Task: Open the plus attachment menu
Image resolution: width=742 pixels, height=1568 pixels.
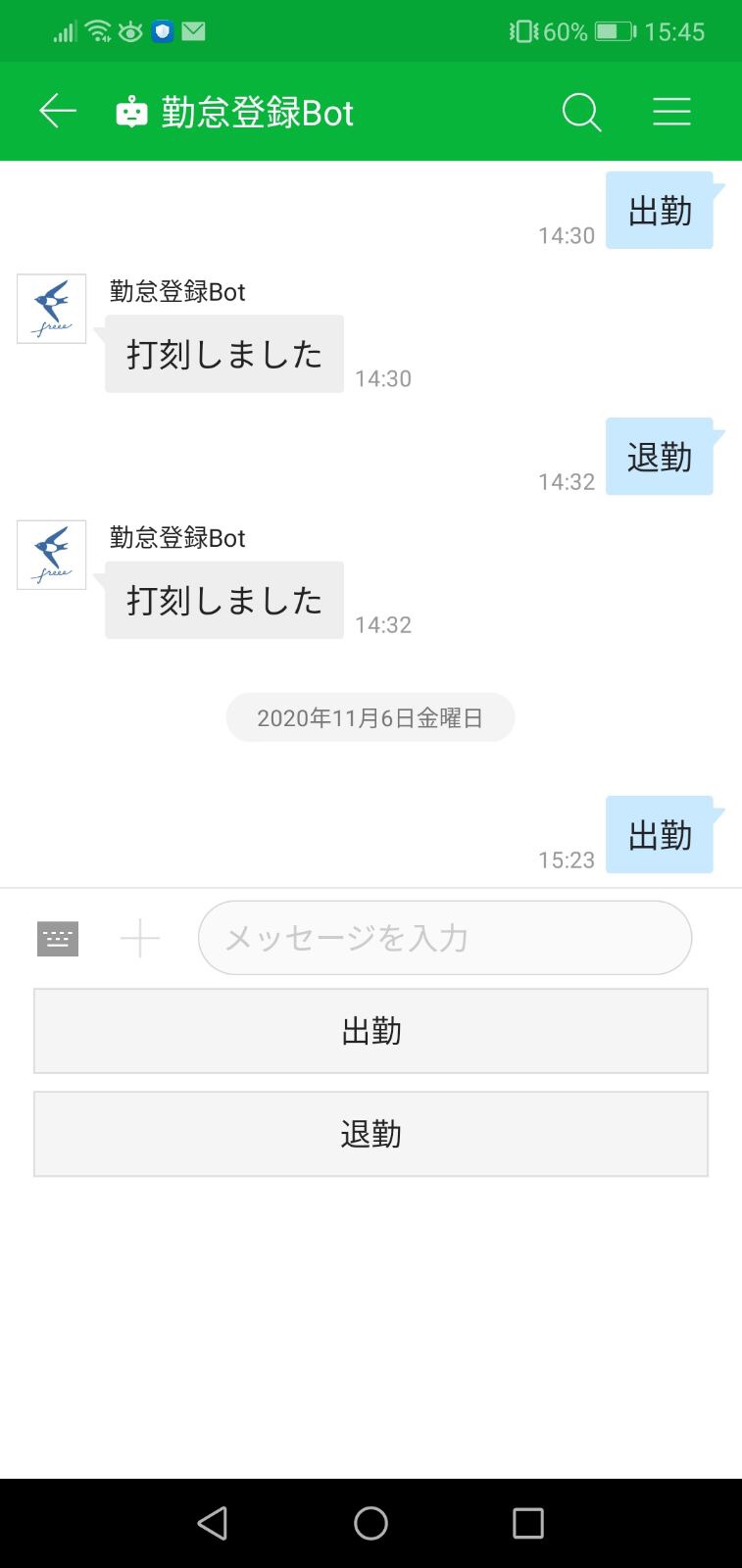Action: point(139,938)
